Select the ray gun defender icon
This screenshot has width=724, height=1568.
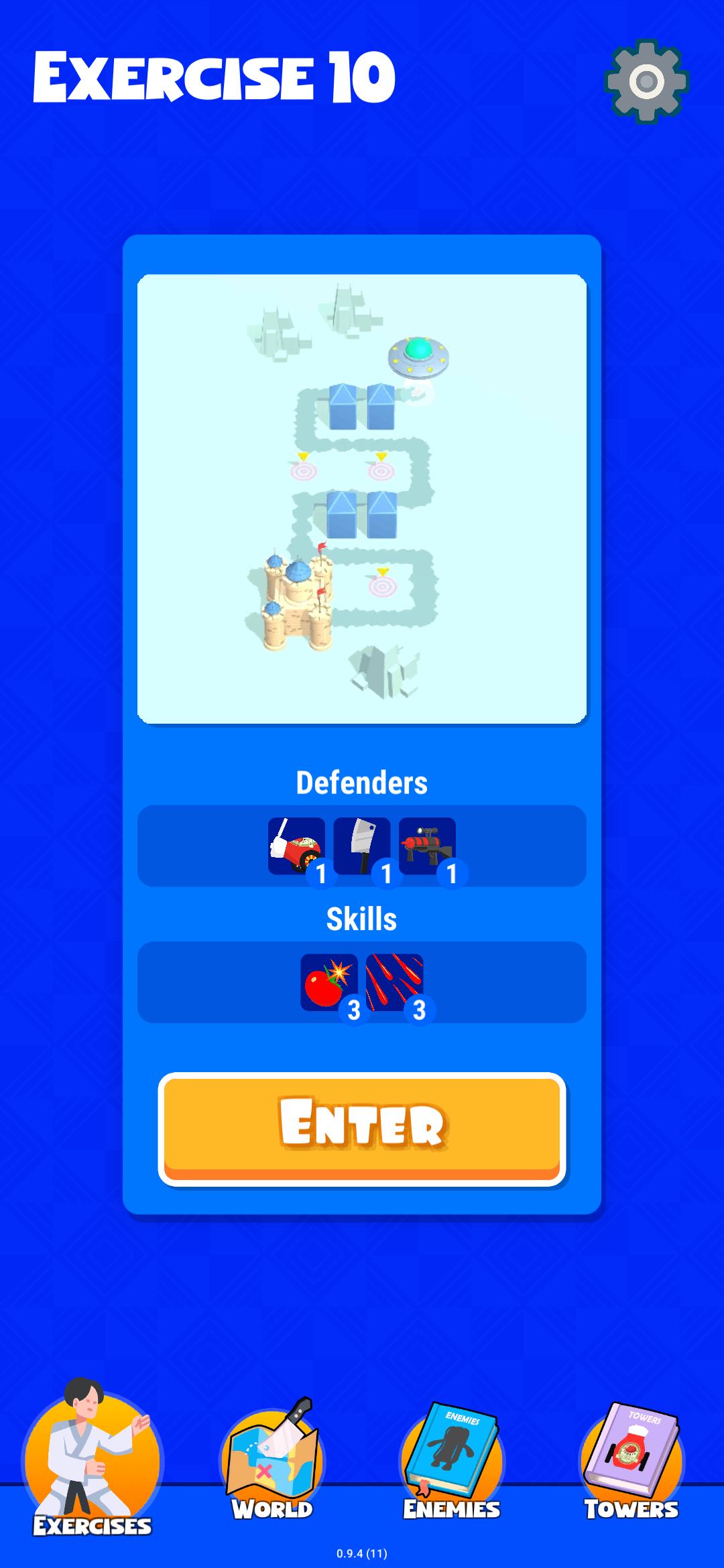pyautogui.click(x=427, y=846)
